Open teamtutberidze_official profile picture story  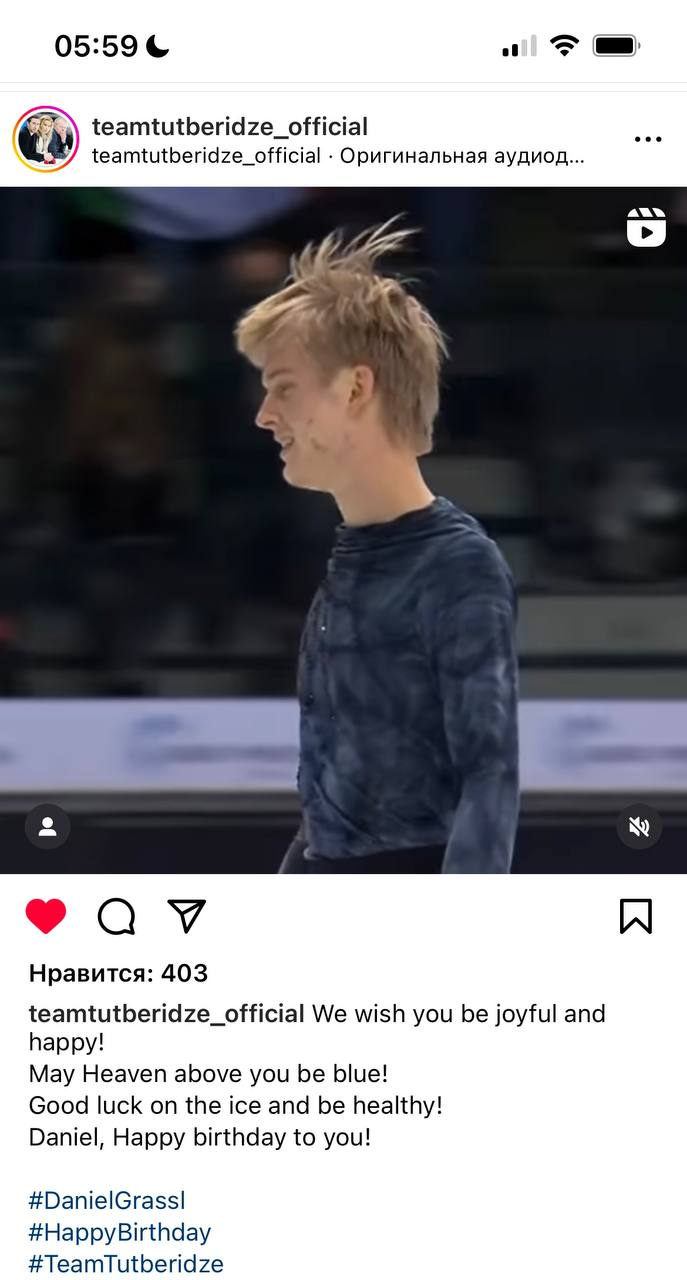coord(46,140)
